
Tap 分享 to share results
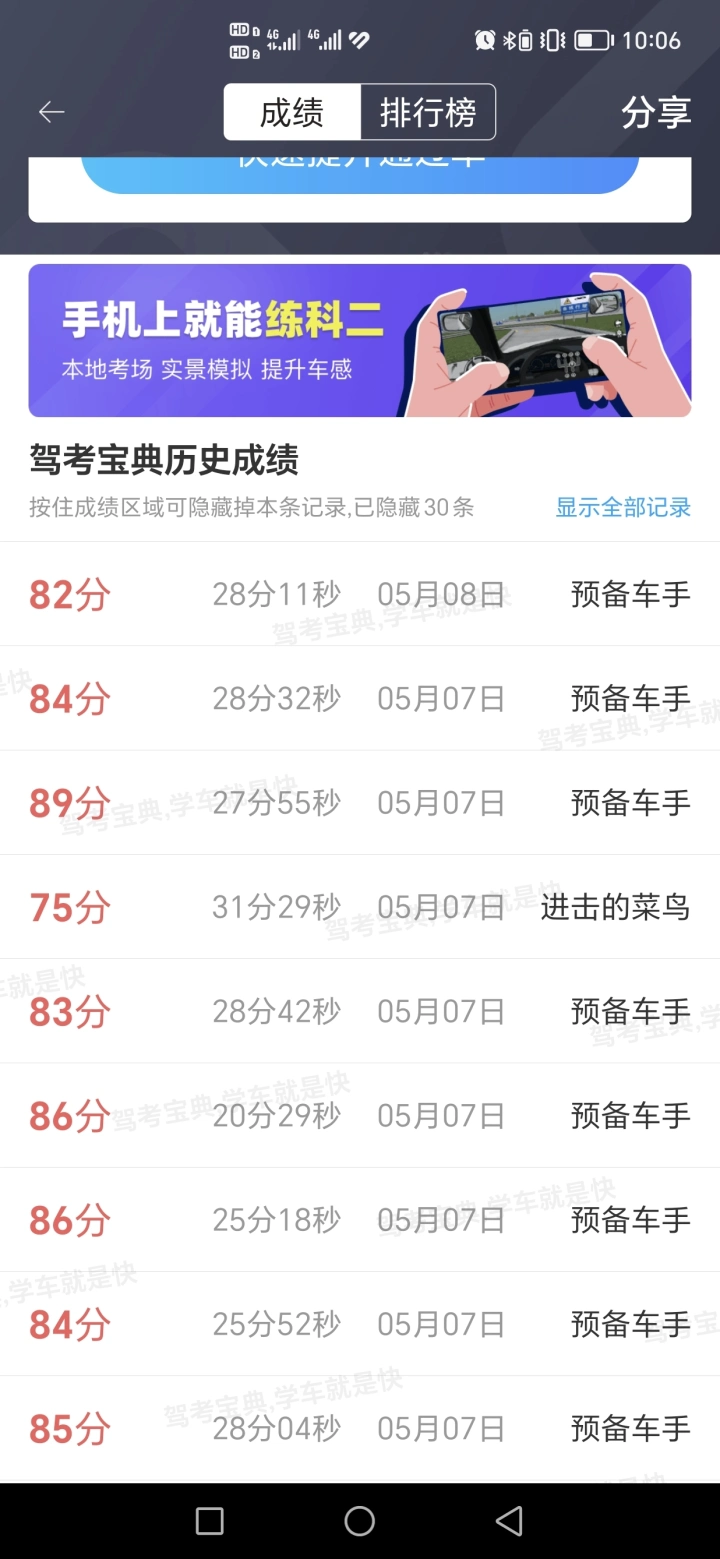pyautogui.click(x=656, y=112)
